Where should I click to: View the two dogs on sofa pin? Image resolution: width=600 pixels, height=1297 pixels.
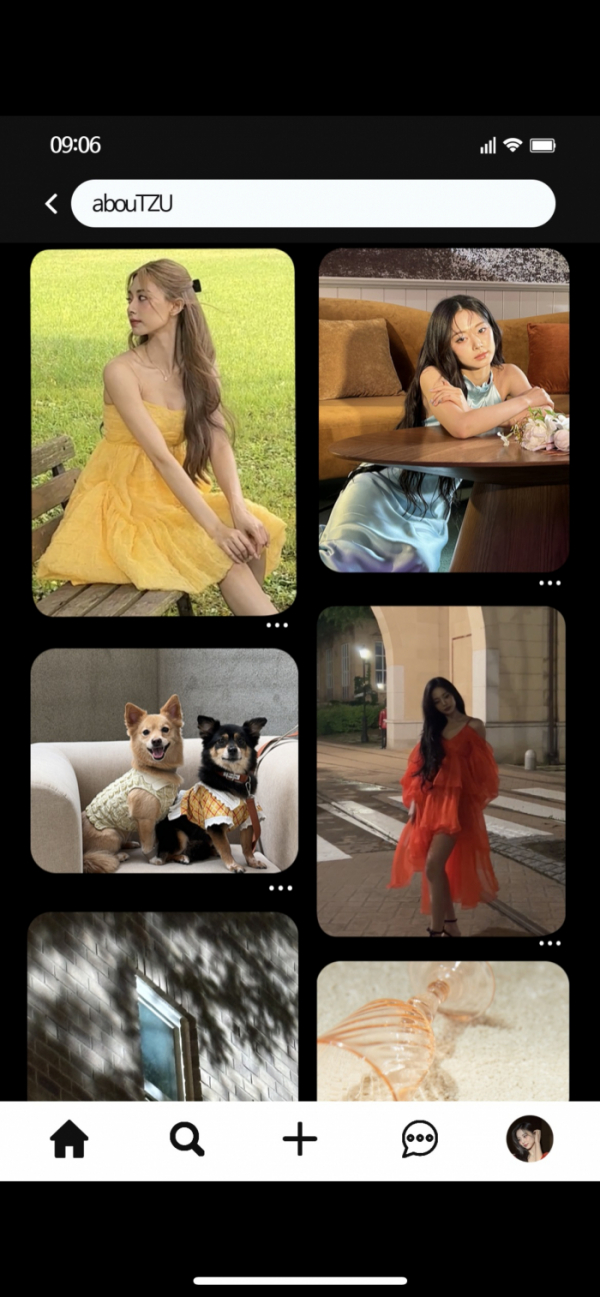click(x=164, y=761)
